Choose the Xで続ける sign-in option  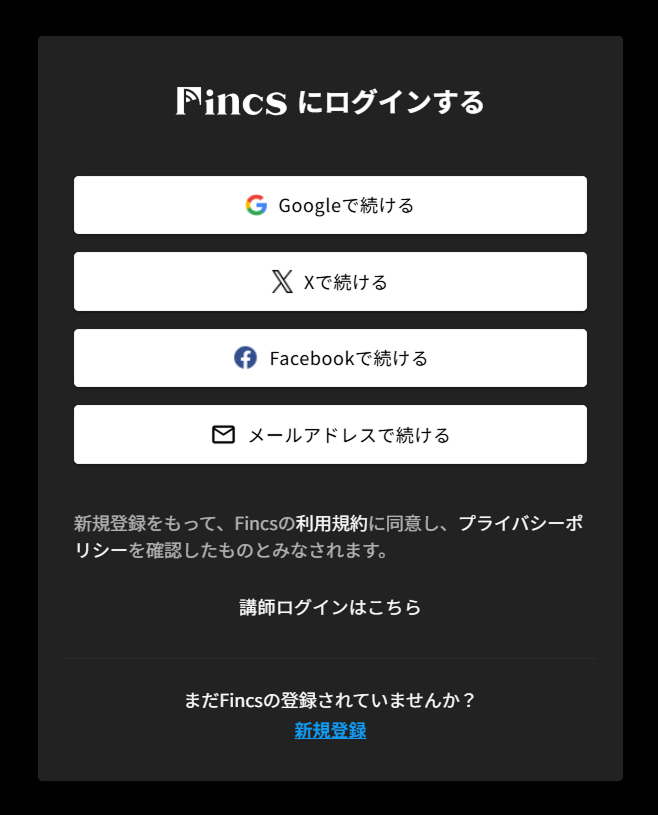point(330,282)
